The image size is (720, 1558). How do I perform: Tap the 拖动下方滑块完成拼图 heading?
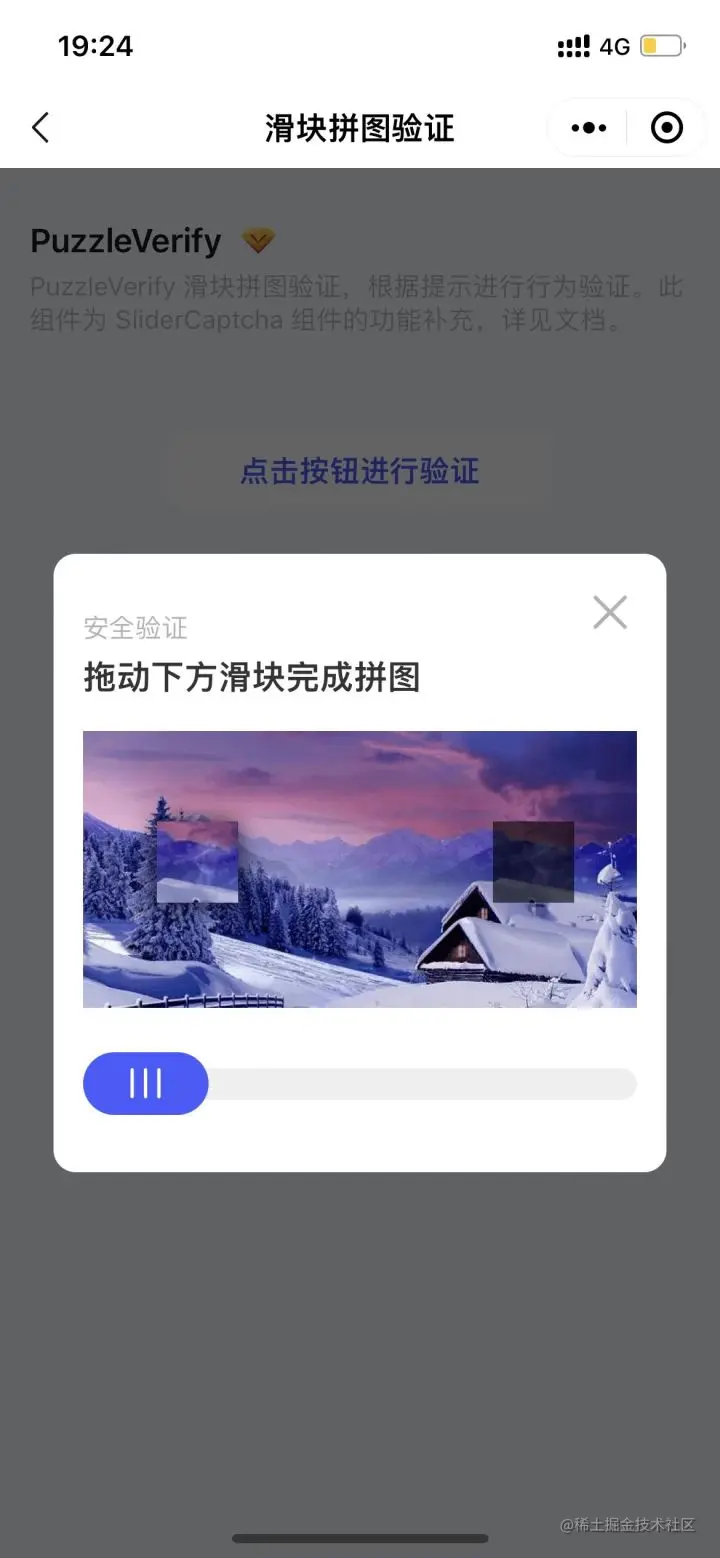click(x=252, y=677)
